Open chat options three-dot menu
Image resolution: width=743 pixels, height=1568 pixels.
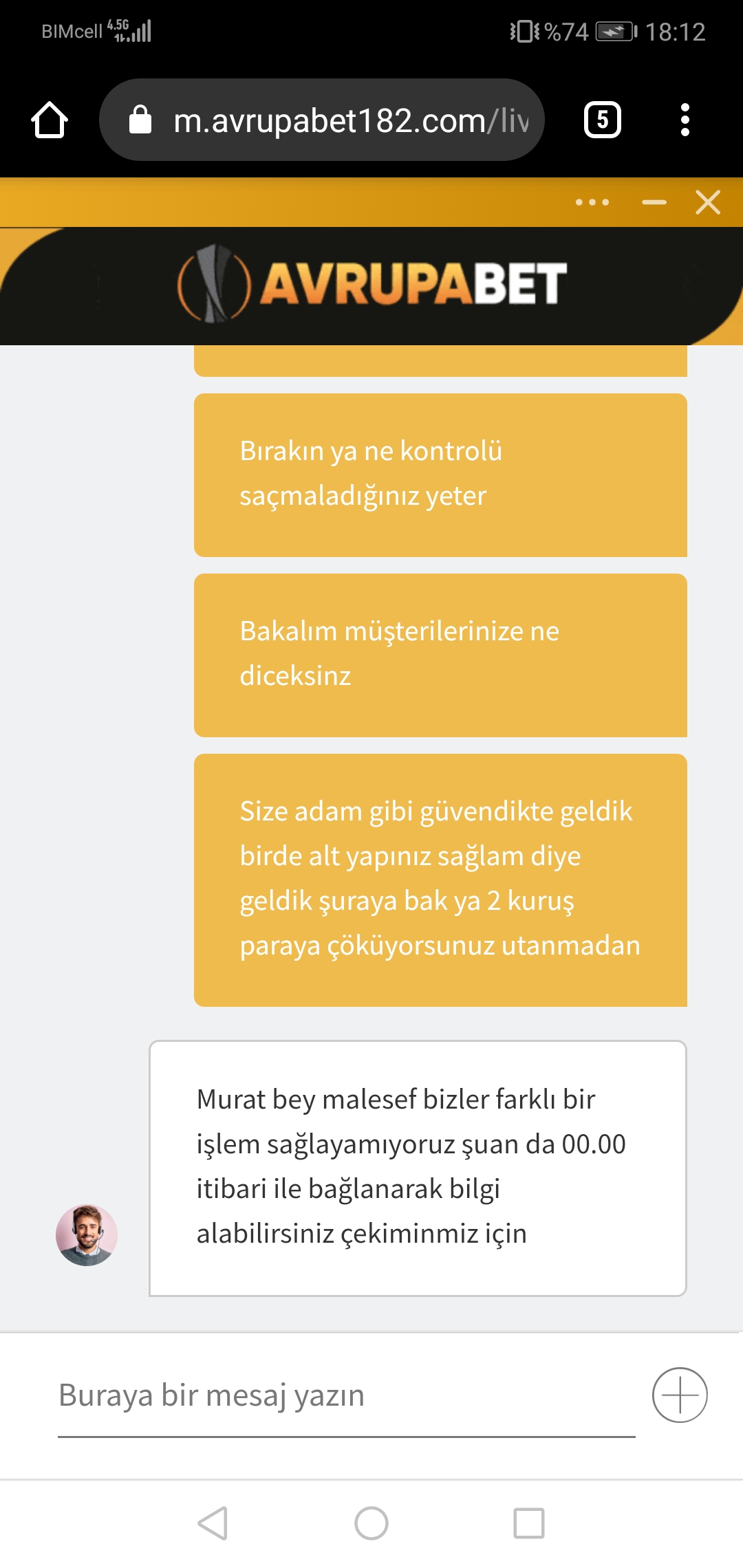[x=592, y=202]
